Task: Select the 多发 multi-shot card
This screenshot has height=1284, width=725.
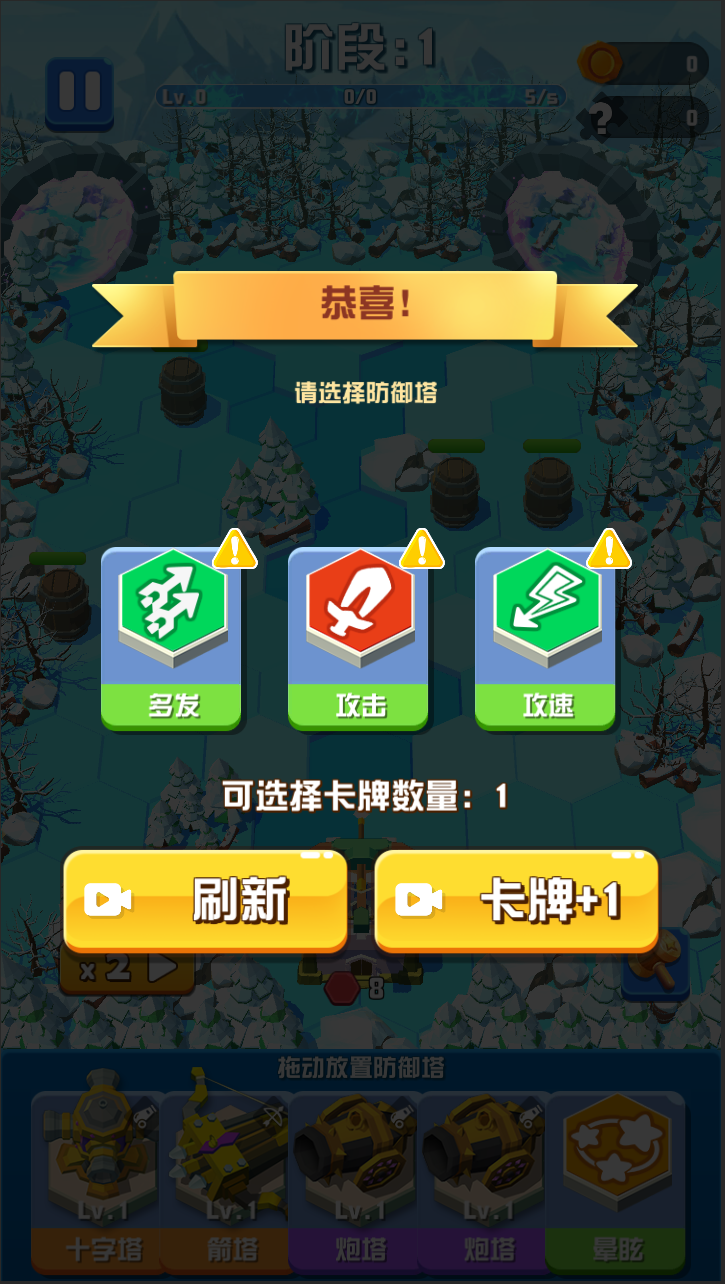Action: [171, 637]
